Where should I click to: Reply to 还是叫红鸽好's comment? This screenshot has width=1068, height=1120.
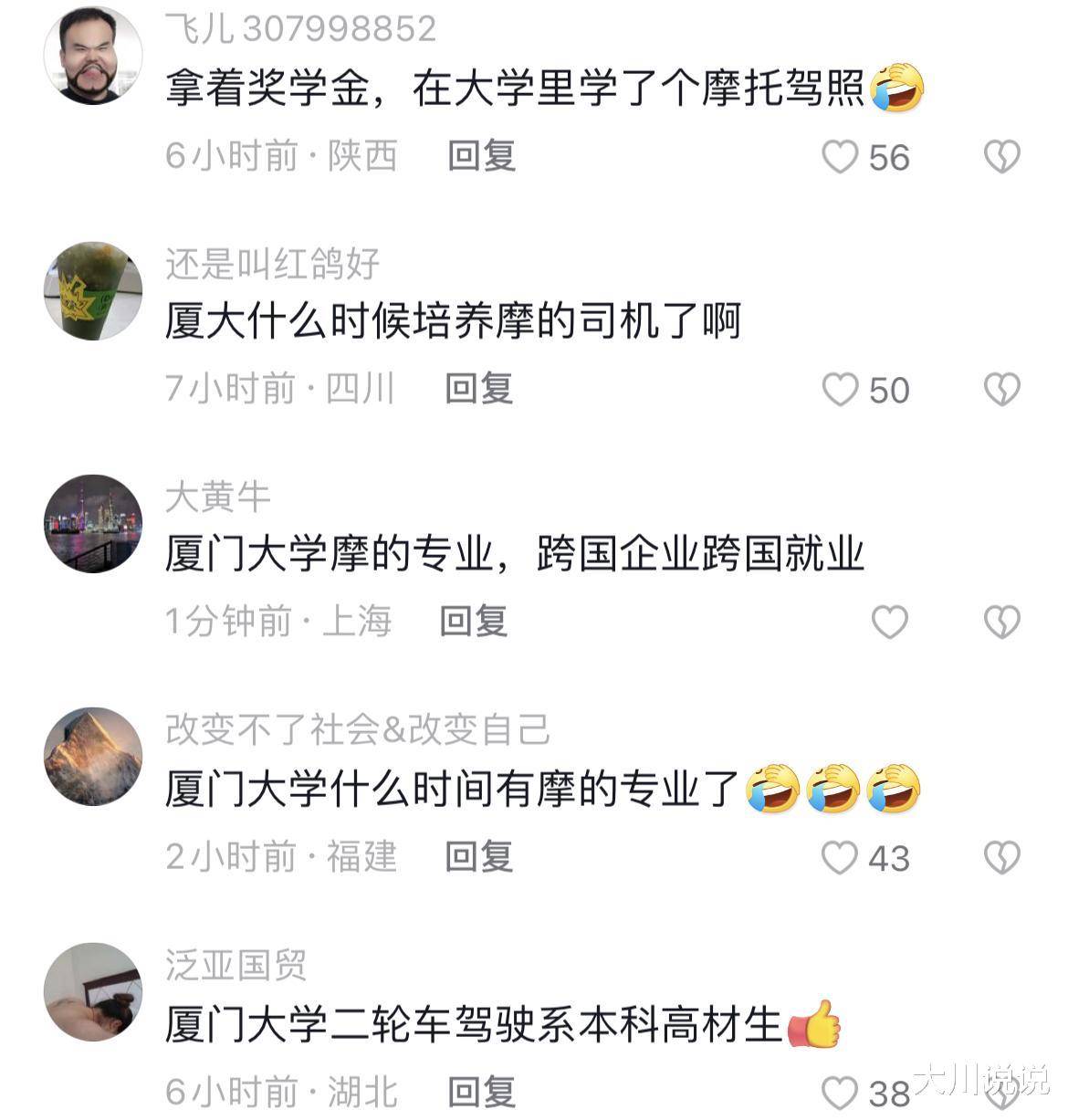(x=479, y=389)
